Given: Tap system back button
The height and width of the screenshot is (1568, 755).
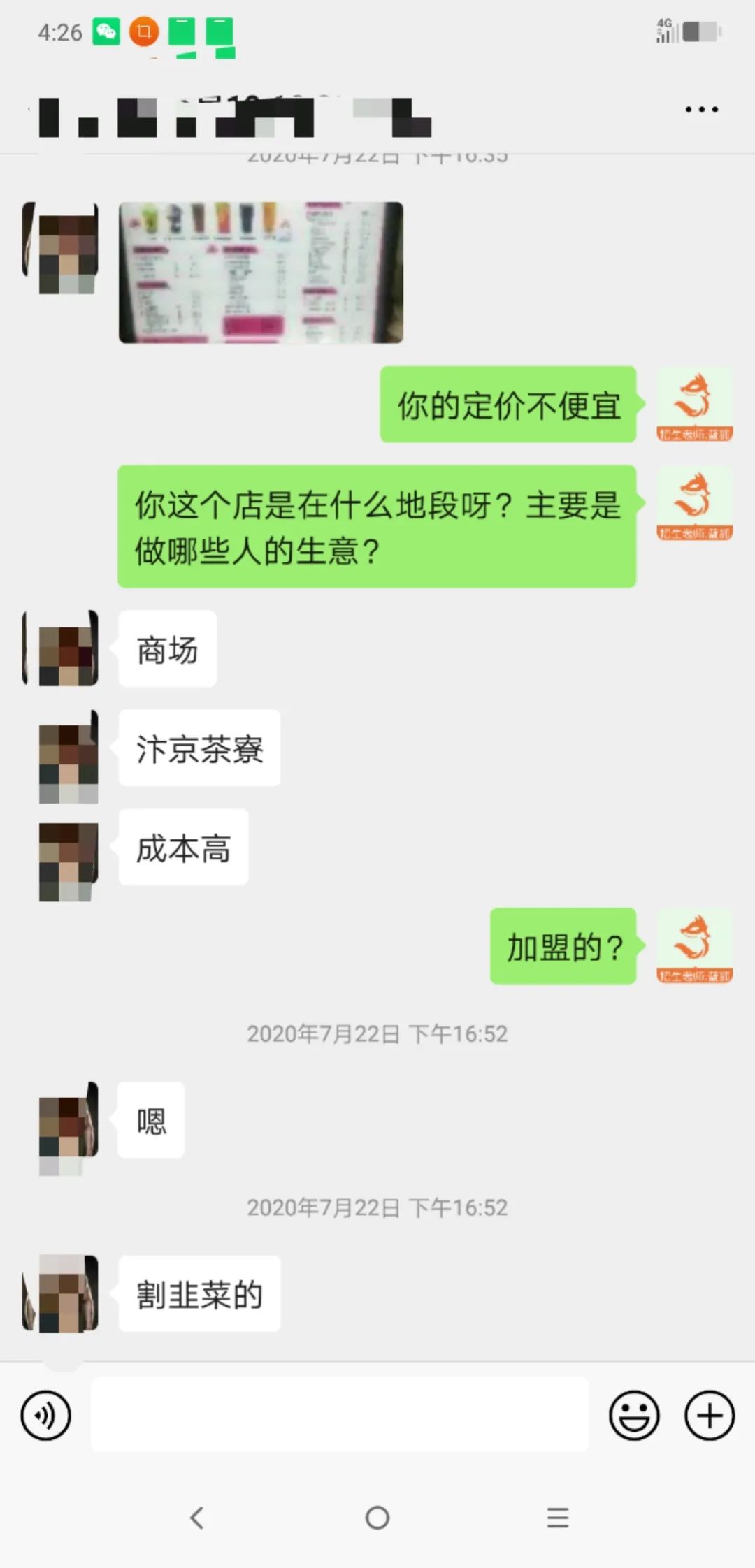Looking at the screenshot, I should tap(197, 1518).
